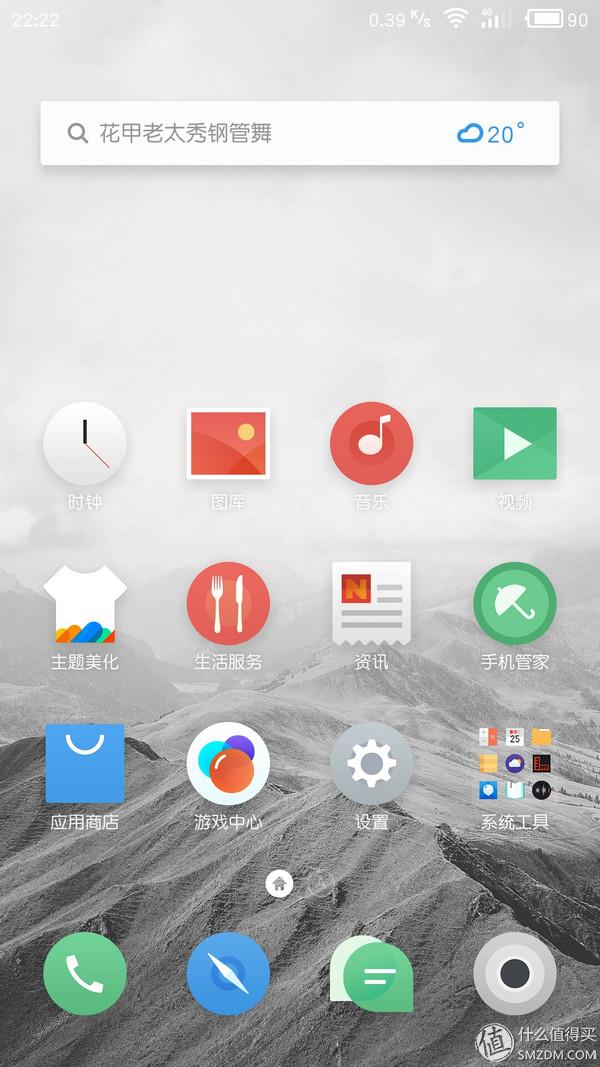Open the messages app in dock
The image size is (600, 1067).
[371, 973]
